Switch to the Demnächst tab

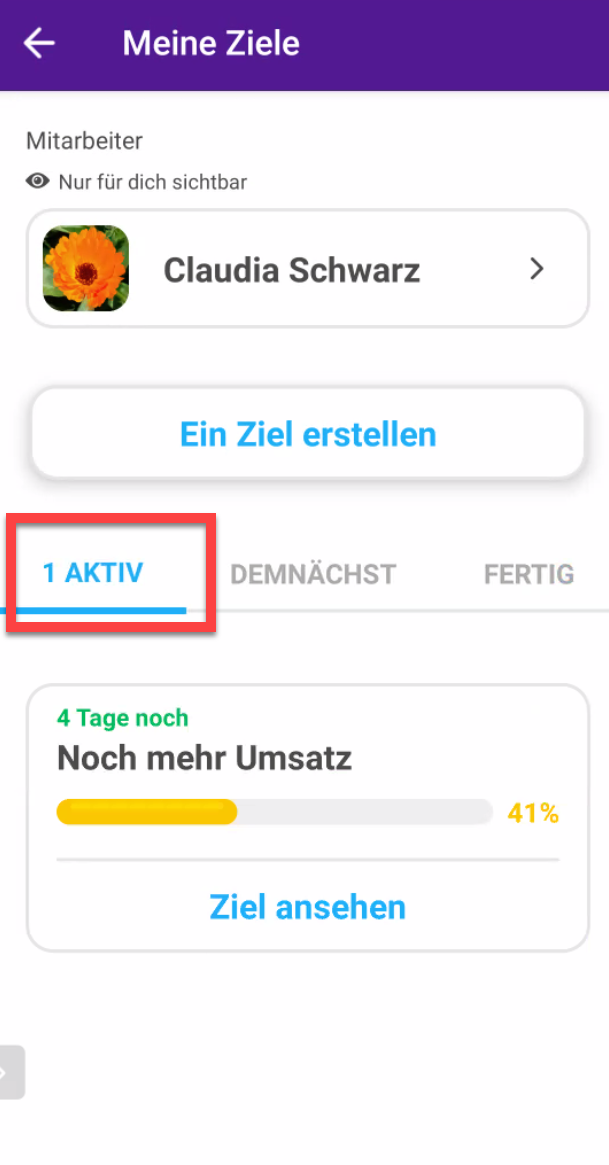[x=313, y=574]
